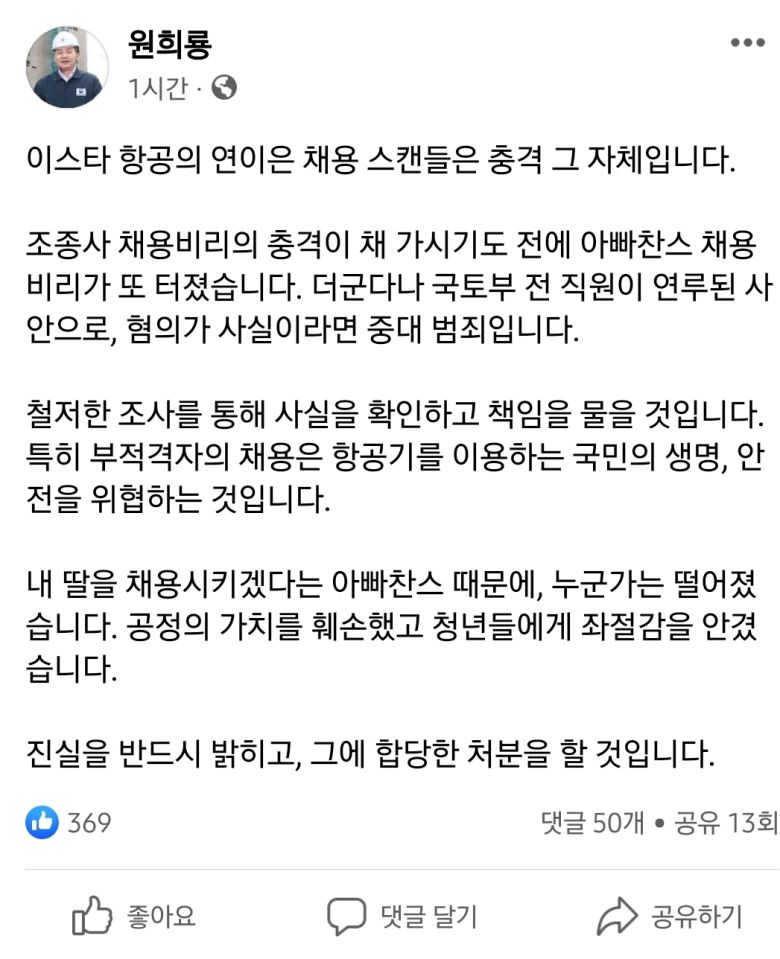Open the post's three-dot options menu
This screenshot has height=959, width=780.
(747, 43)
